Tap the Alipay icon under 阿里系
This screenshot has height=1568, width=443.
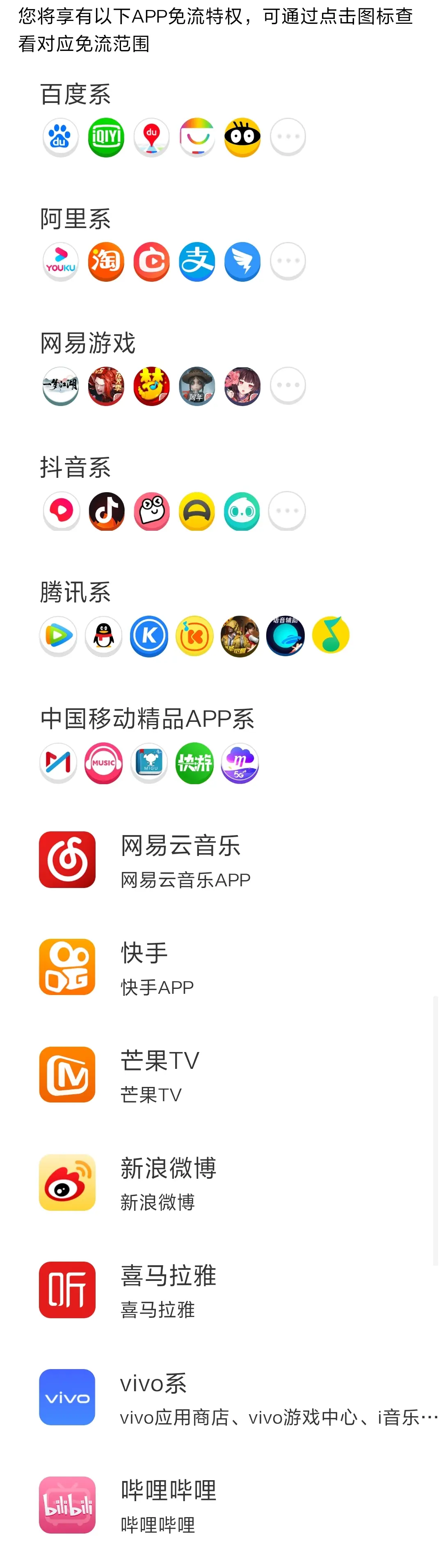[196, 262]
